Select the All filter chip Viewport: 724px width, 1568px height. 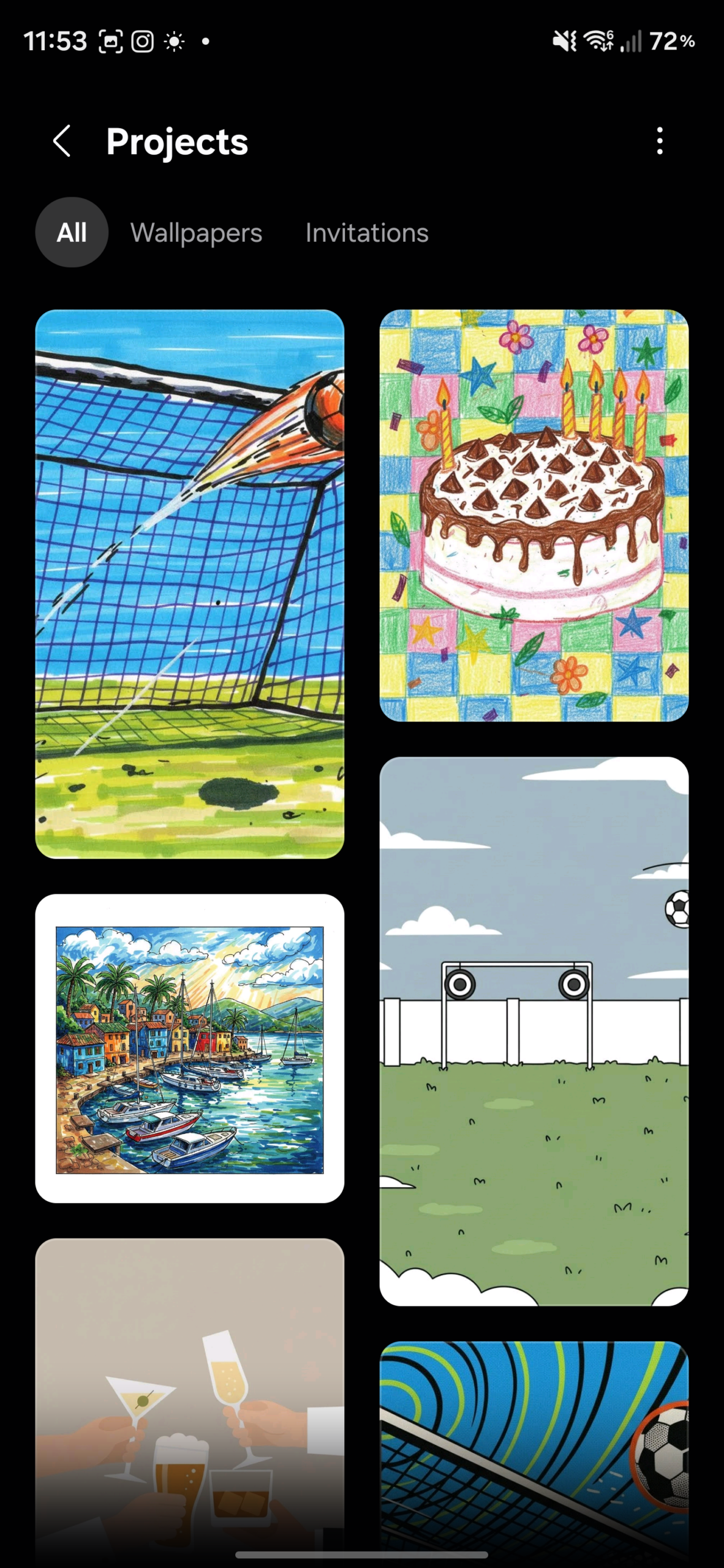pos(71,232)
